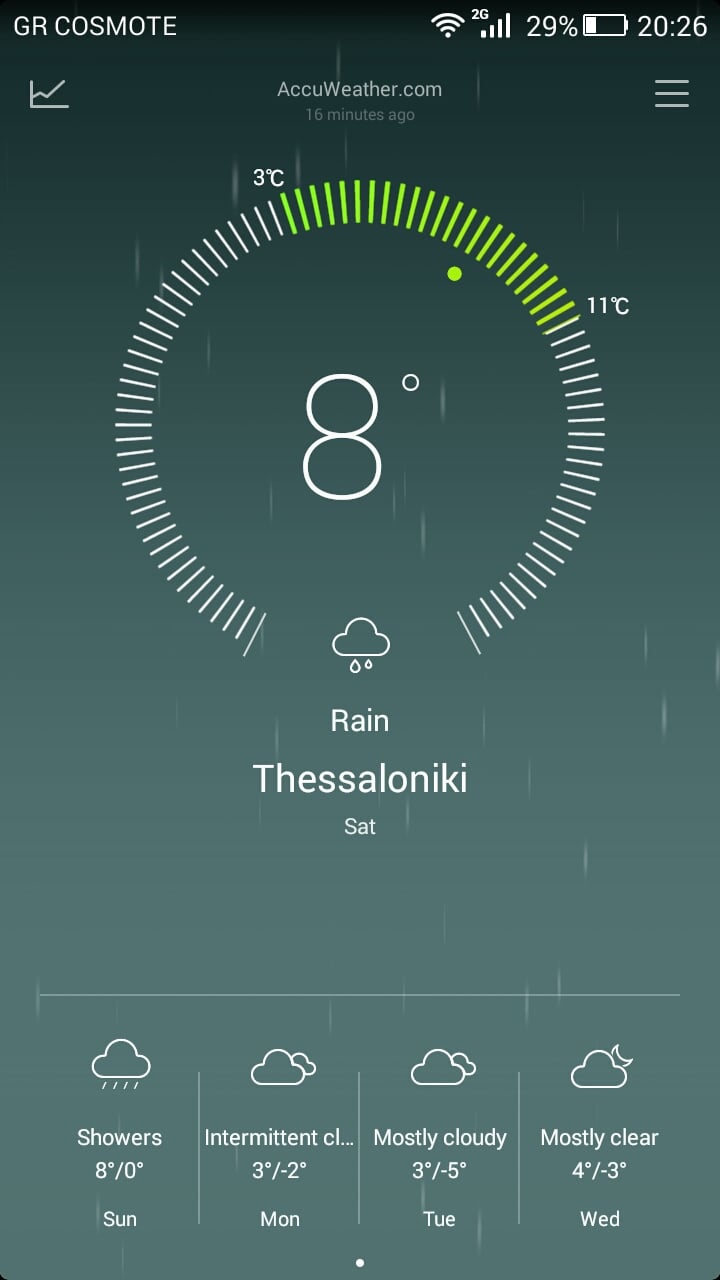The height and width of the screenshot is (1280, 720).
Task: Open Wednesday's Mostly clear forecast
Action: pos(600,1134)
